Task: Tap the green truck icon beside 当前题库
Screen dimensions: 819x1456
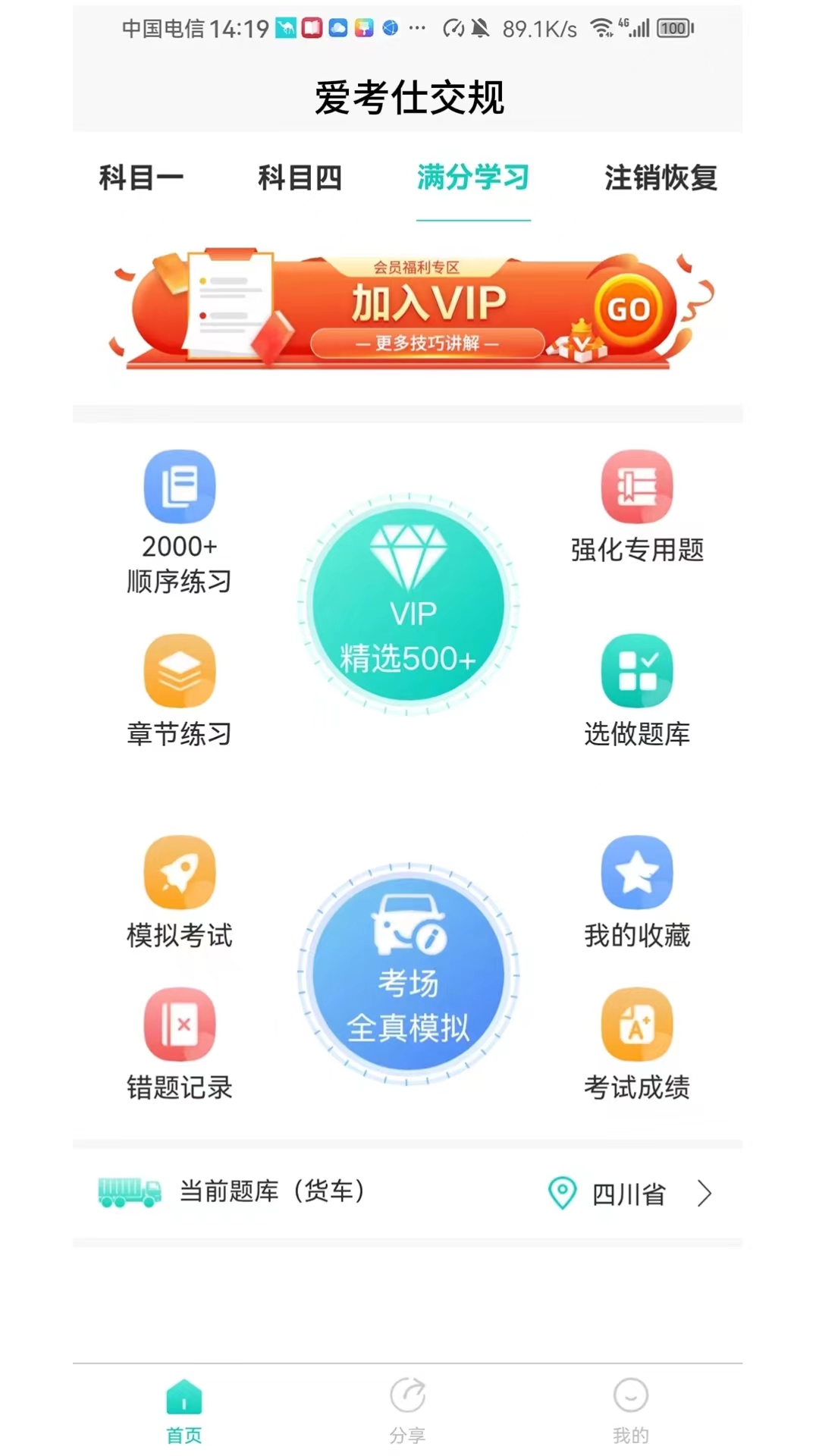Action: 129,1191
